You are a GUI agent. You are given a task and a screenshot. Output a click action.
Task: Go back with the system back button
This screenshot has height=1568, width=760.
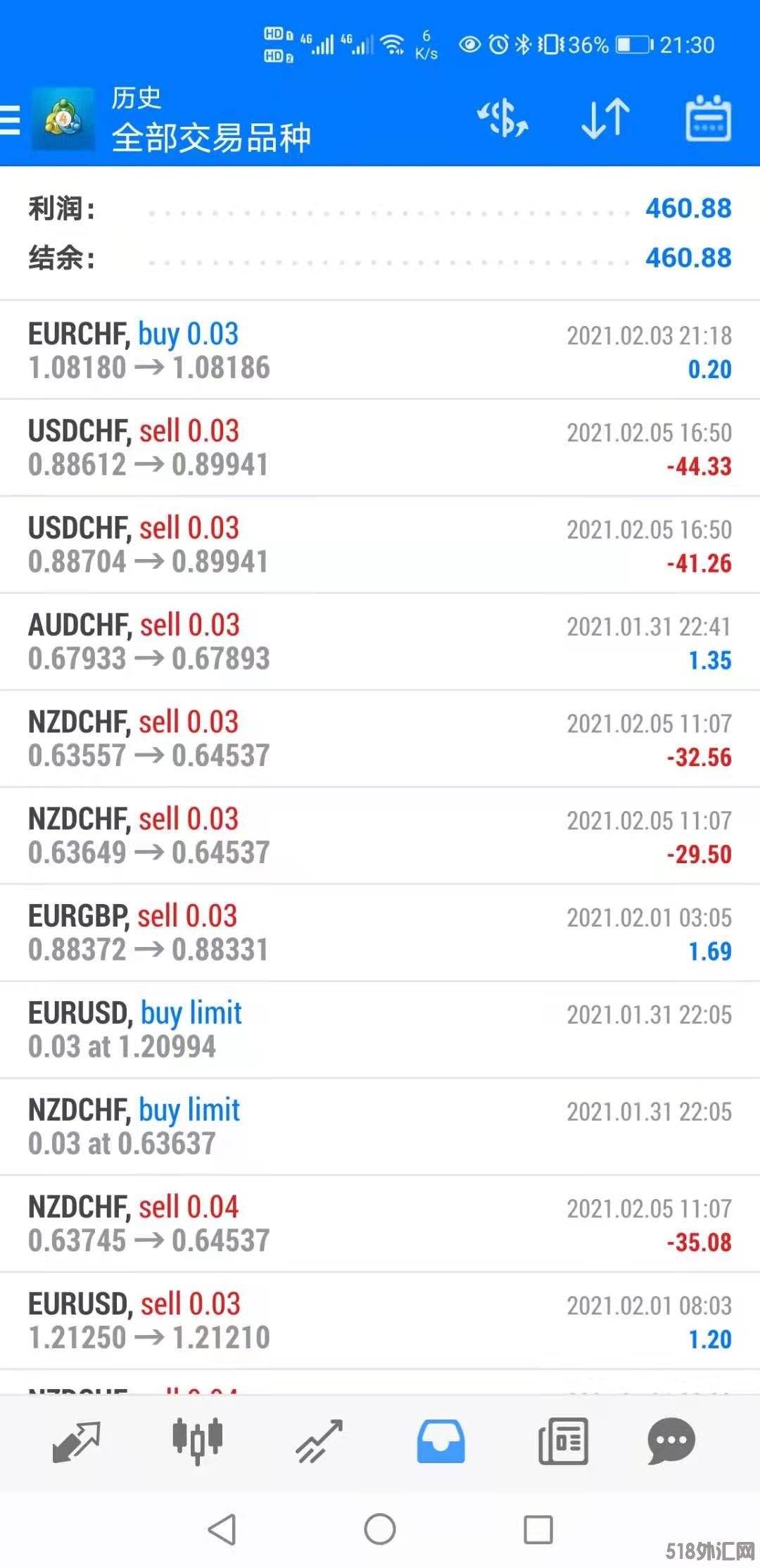[222, 1529]
